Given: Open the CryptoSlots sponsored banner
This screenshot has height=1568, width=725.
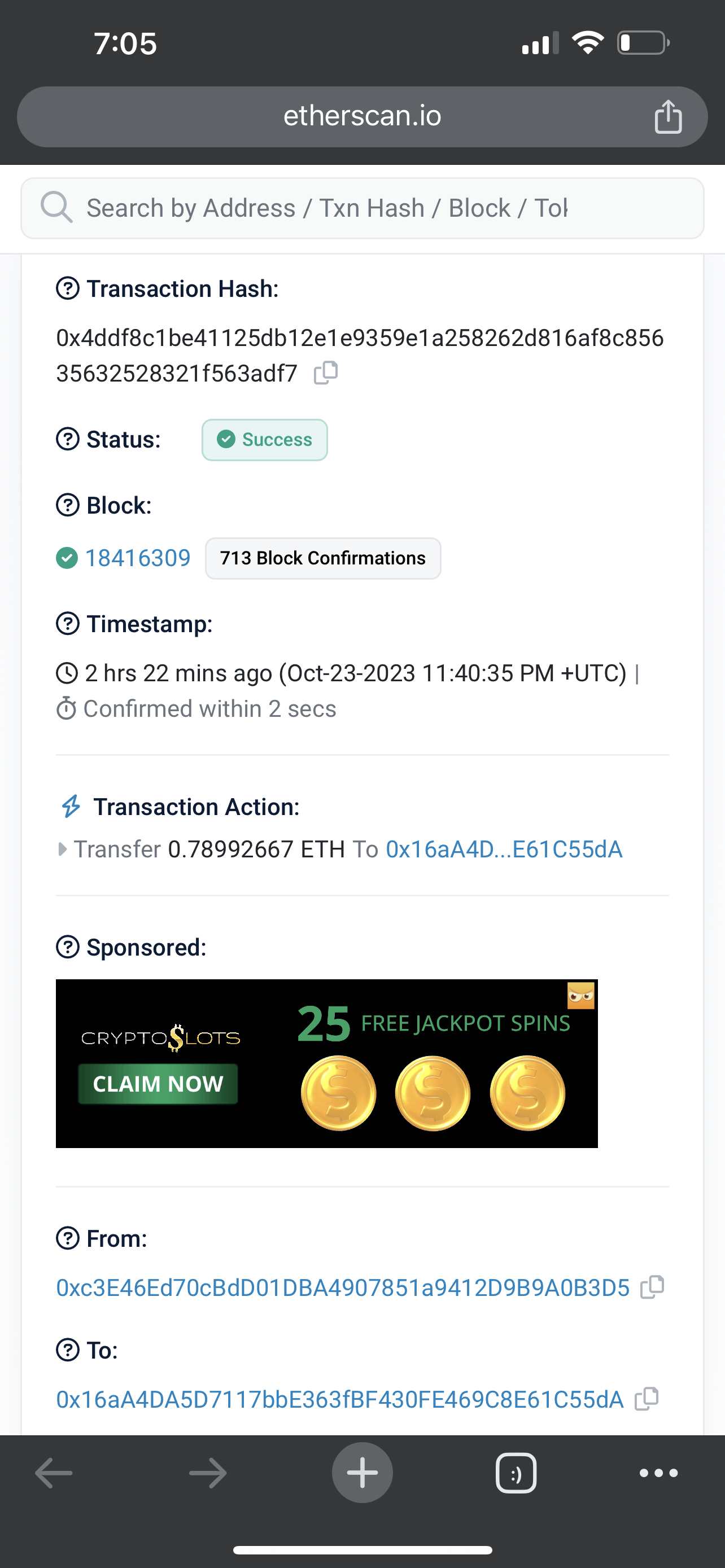Looking at the screenshot, I should 326,1063.
